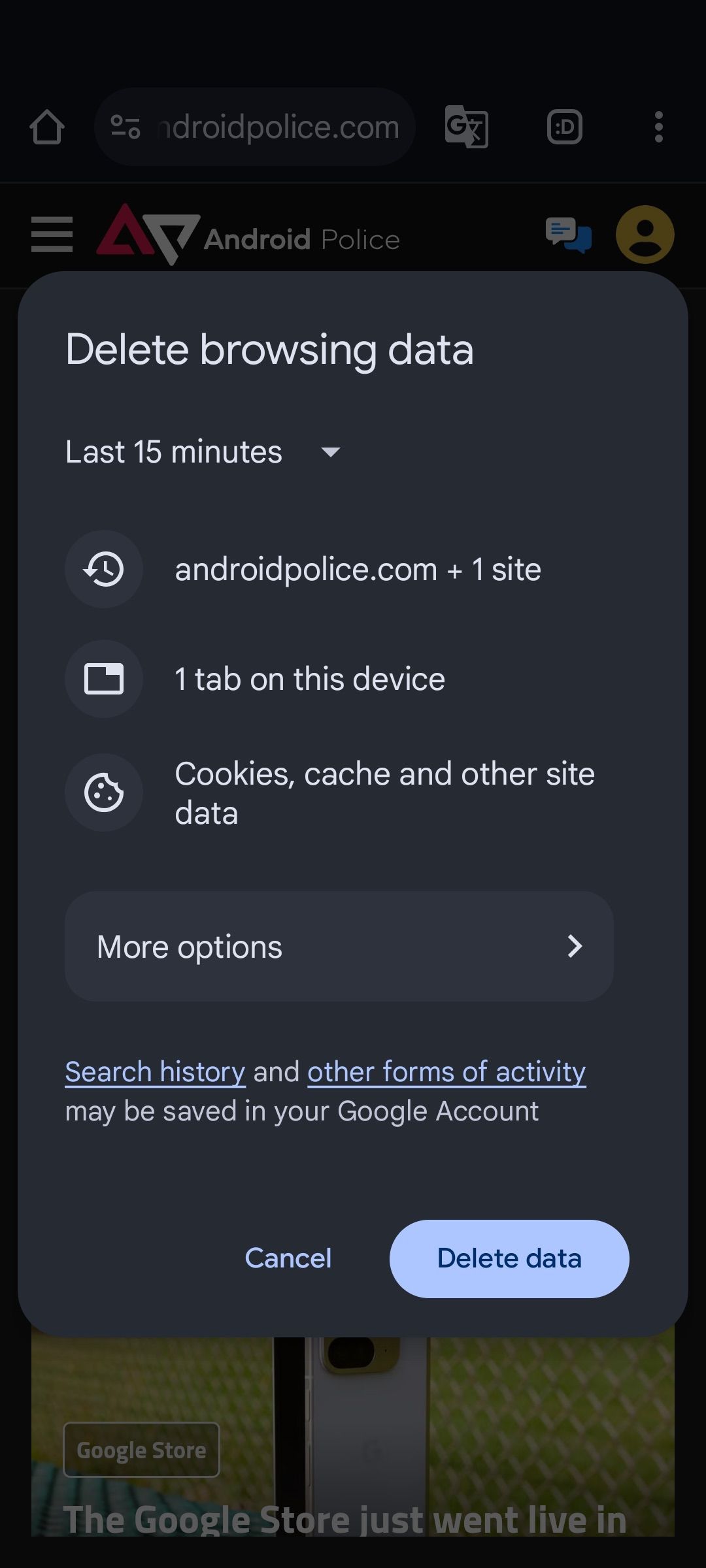706x1568 pixels.
Task: Tap the Home icon in Chrome
Action: click(x=47, y=126)
